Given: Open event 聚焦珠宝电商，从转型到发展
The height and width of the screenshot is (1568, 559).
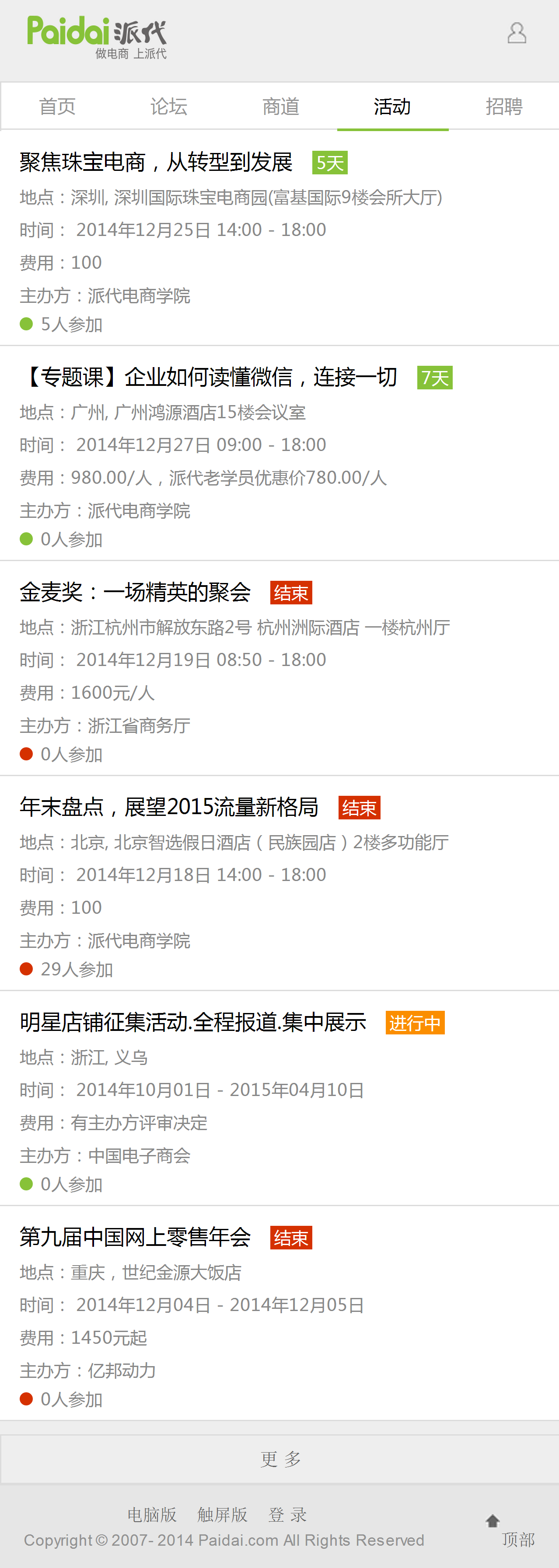Looking at the screenshot, I should tap(156, 162).
